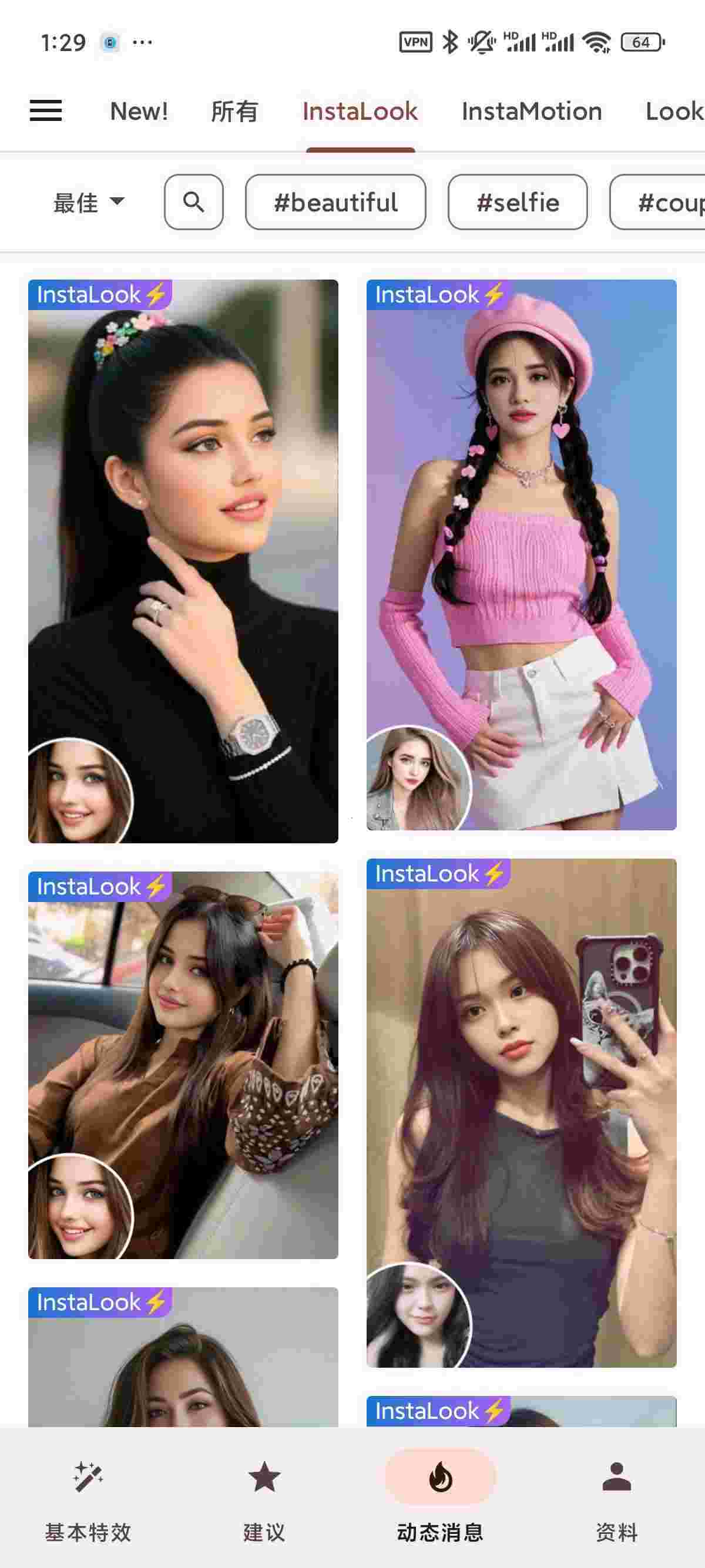Go to the 建议 tab
Viewport: 705px width, 1568px height.
click(x=264, y=1501)
